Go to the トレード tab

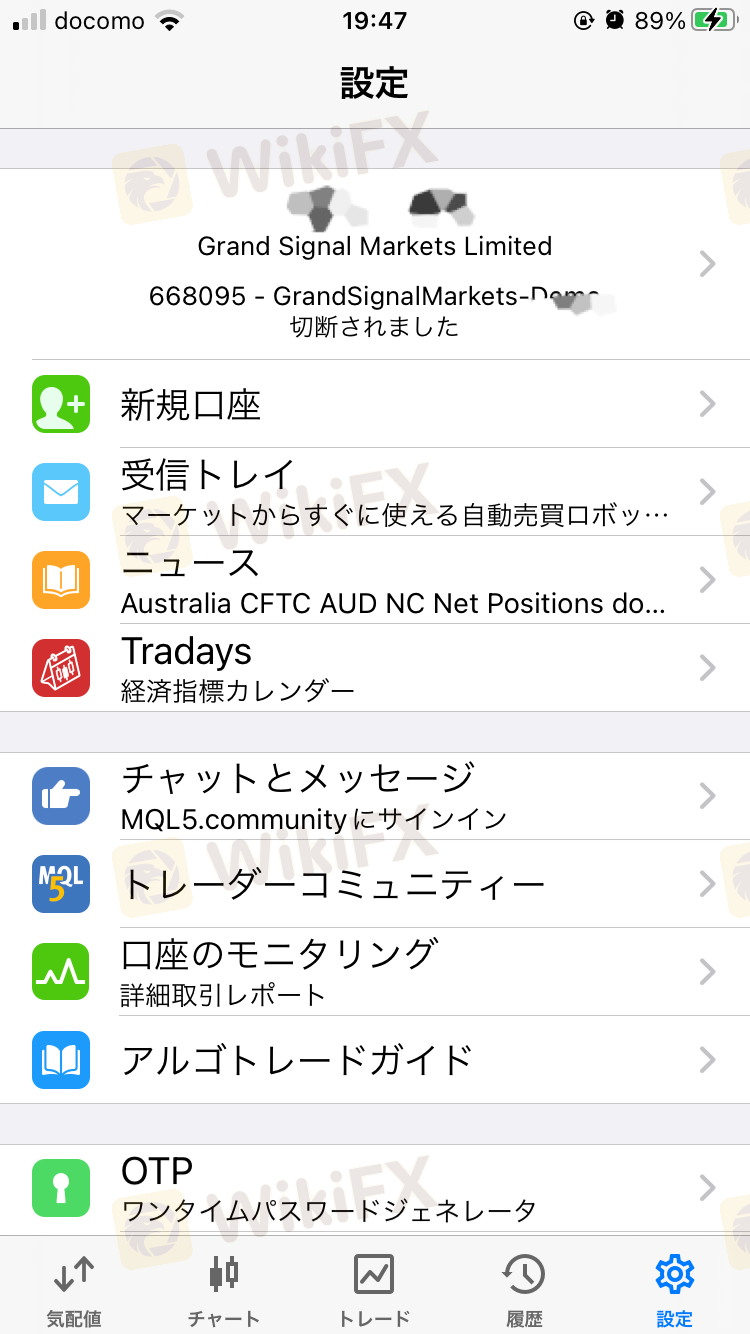point(374,1289)
